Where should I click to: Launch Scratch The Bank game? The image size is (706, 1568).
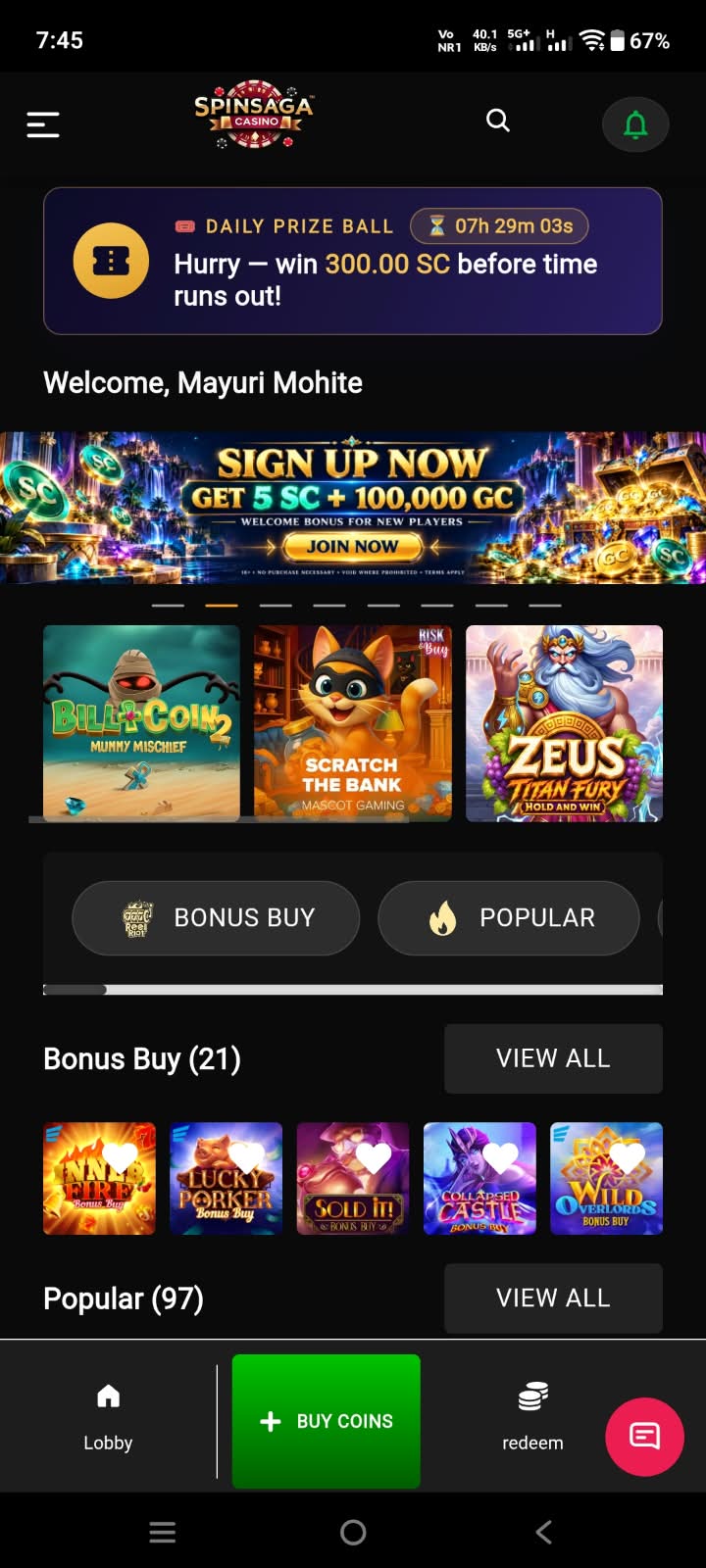click(x=353, y=723)
